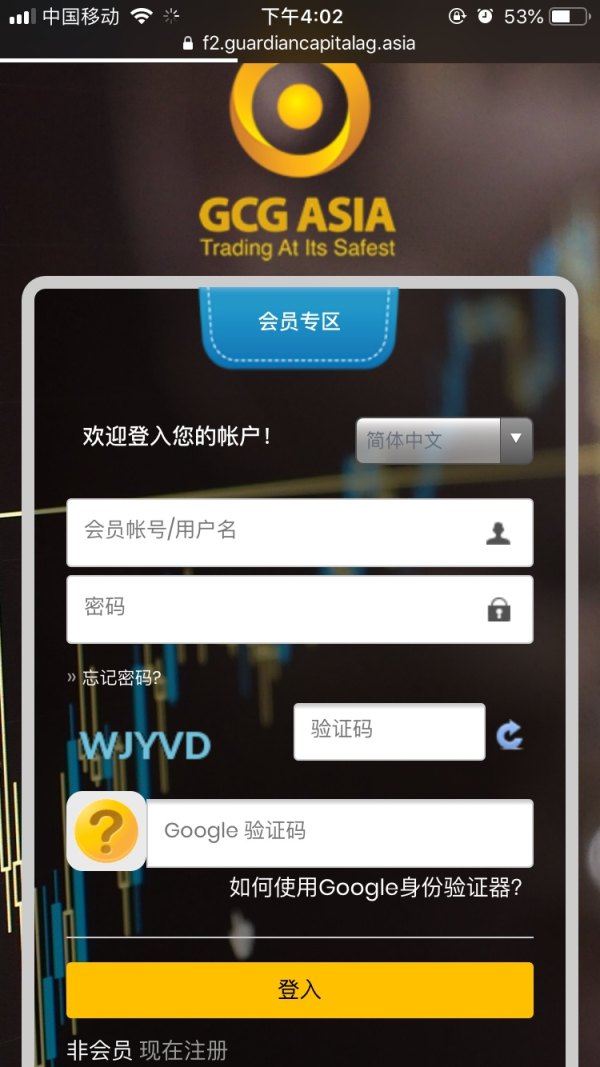The width and height of the screenshot is (600, 1067).
Task: Open the 现在注册 registration link
Action: [183, 1050]
